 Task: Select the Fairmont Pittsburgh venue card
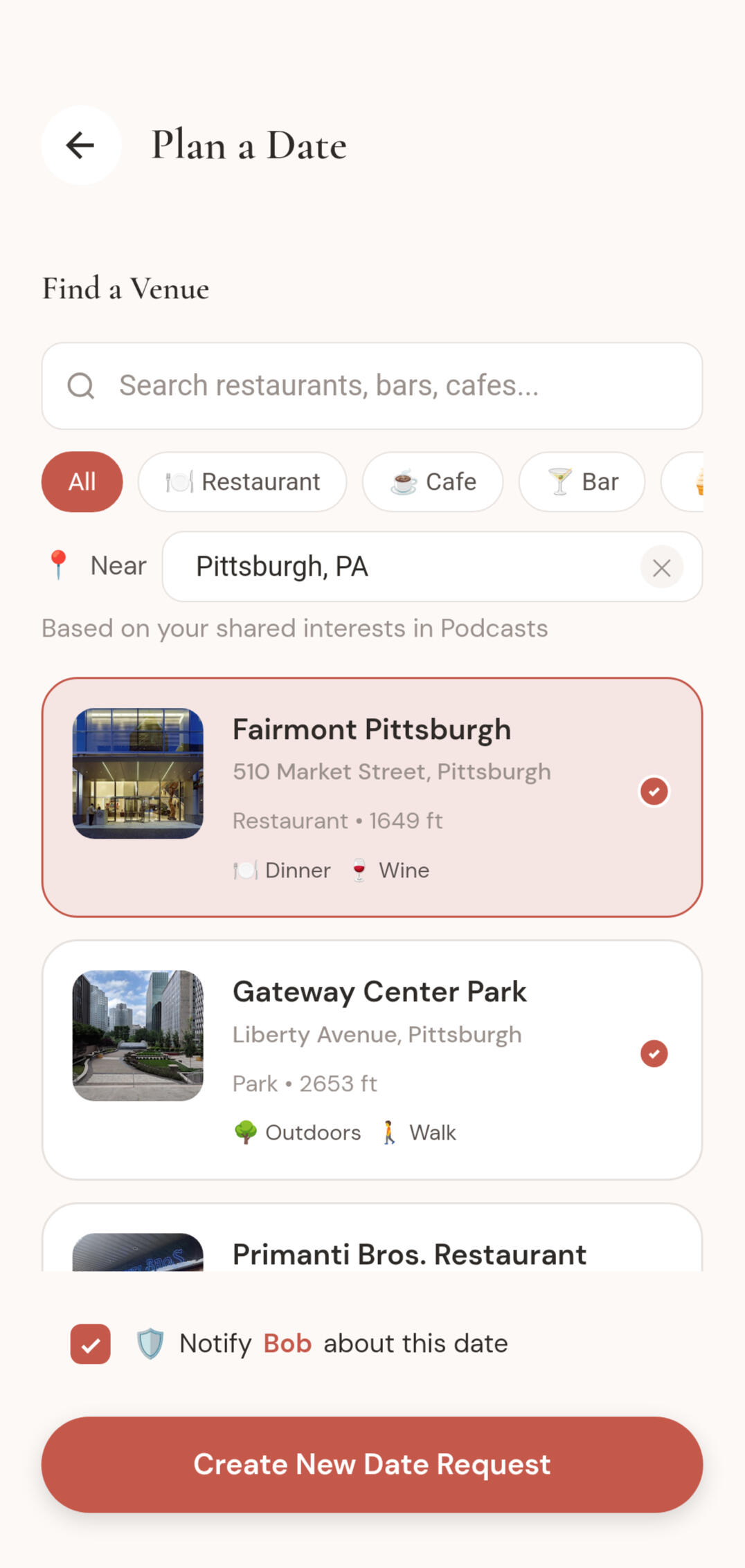click(372, 797)
